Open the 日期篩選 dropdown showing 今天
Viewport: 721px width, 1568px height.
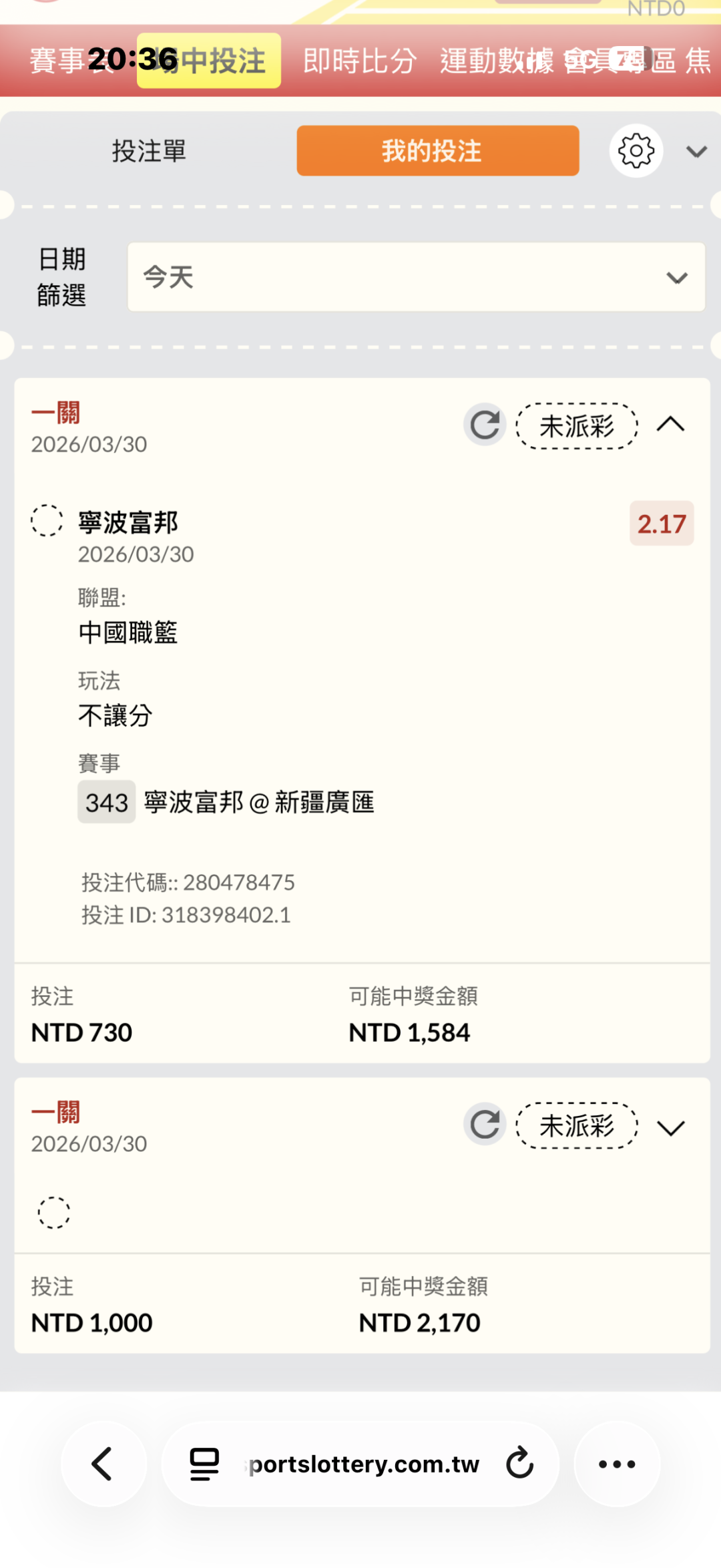point(417,277)
